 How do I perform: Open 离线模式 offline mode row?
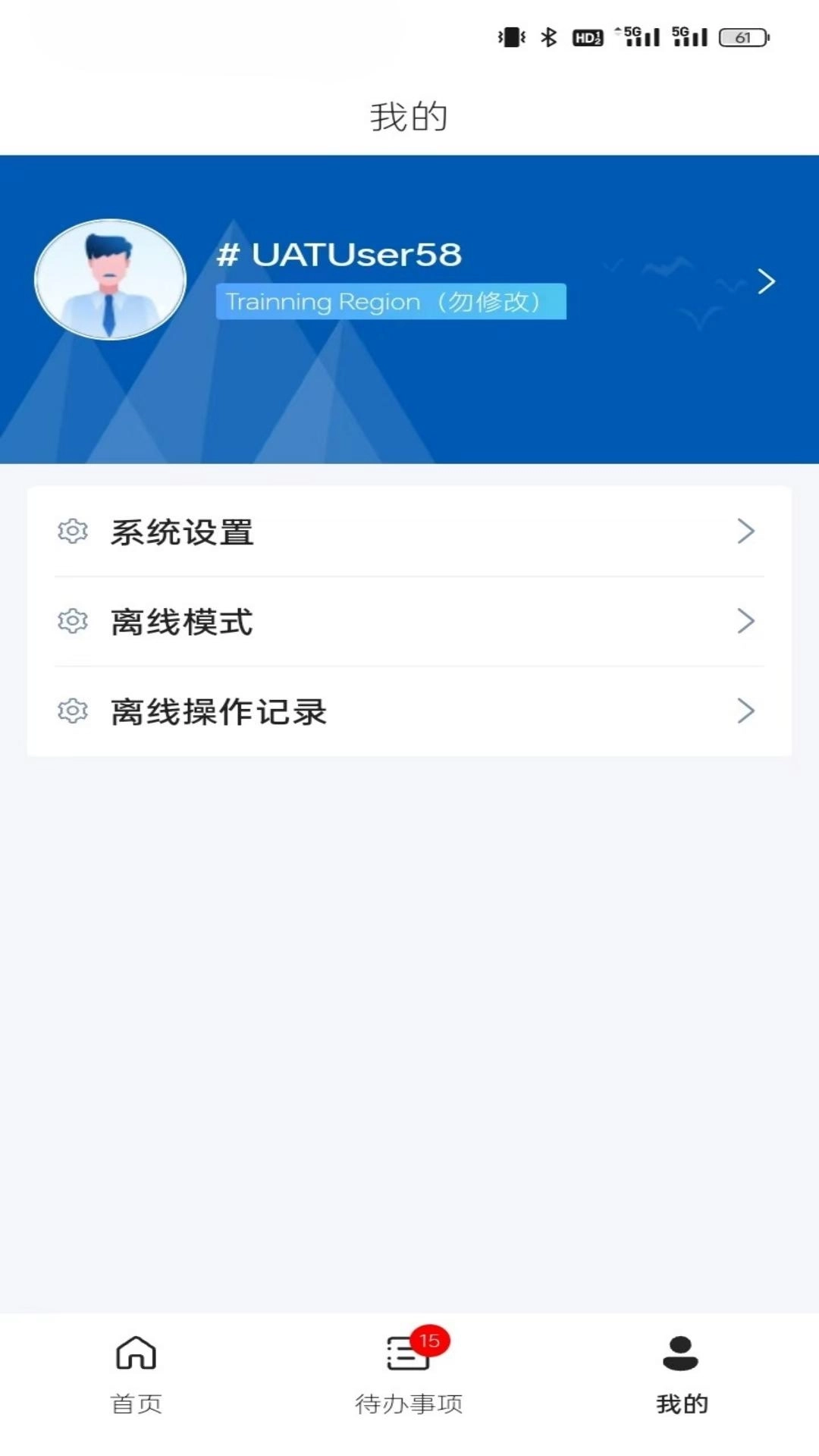pyautogui.click(x=409, y=622)
